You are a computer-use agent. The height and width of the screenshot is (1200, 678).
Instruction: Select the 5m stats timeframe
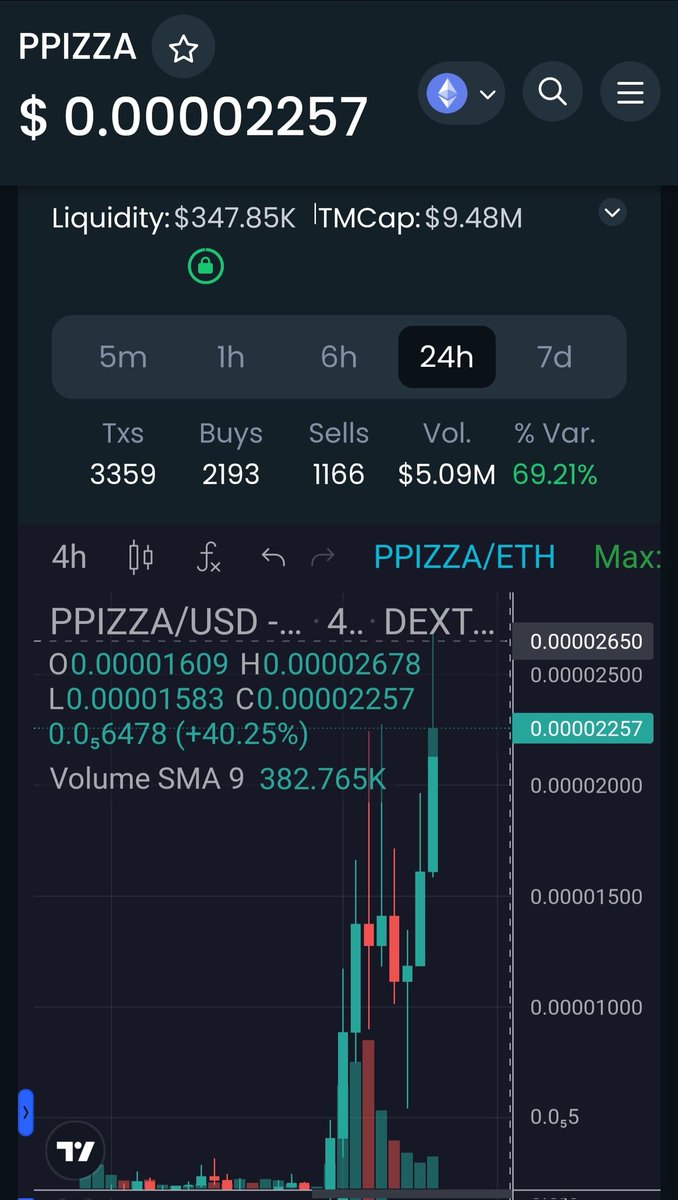123,357
